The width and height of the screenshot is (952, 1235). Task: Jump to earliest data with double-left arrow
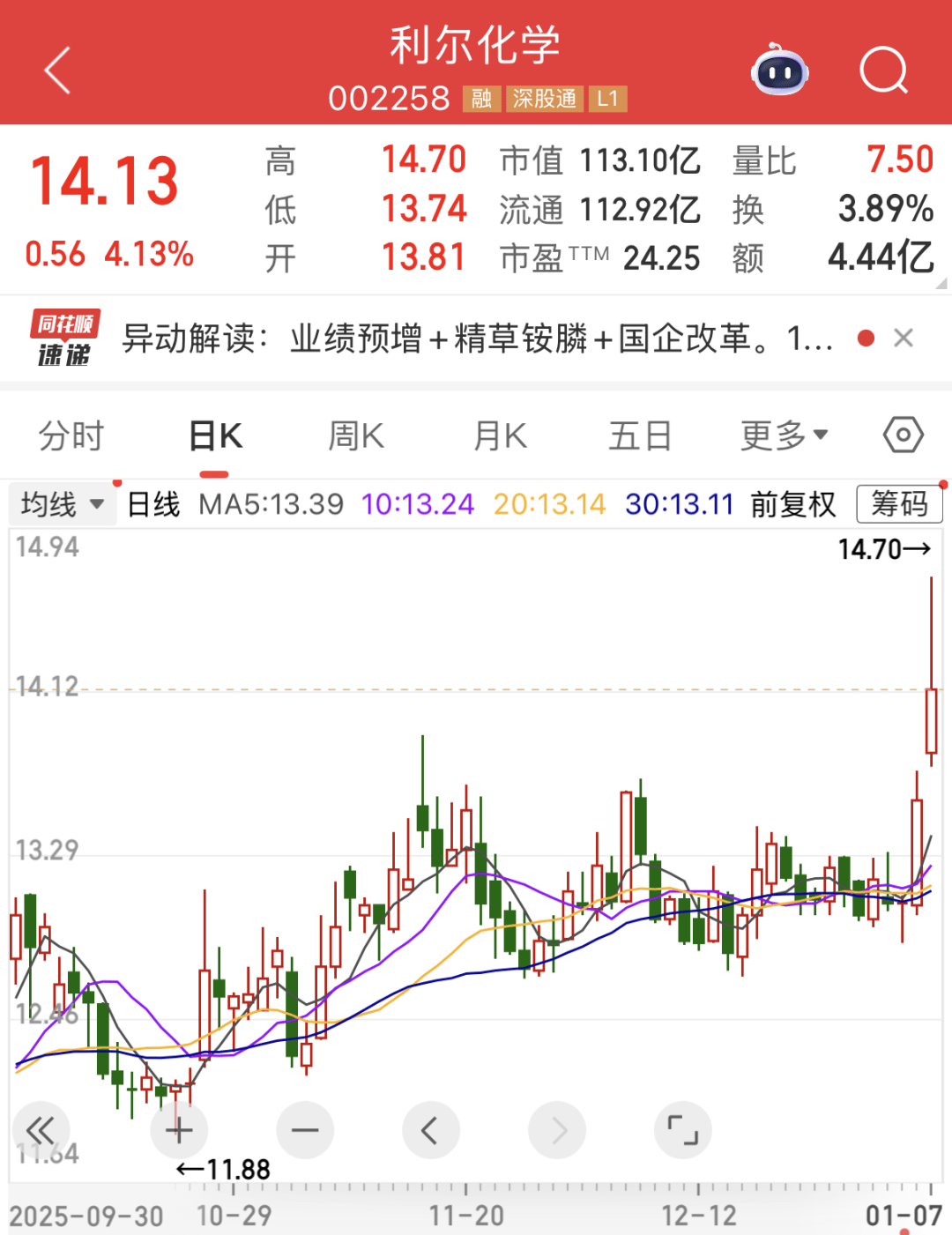click(x=41, y=1129)
